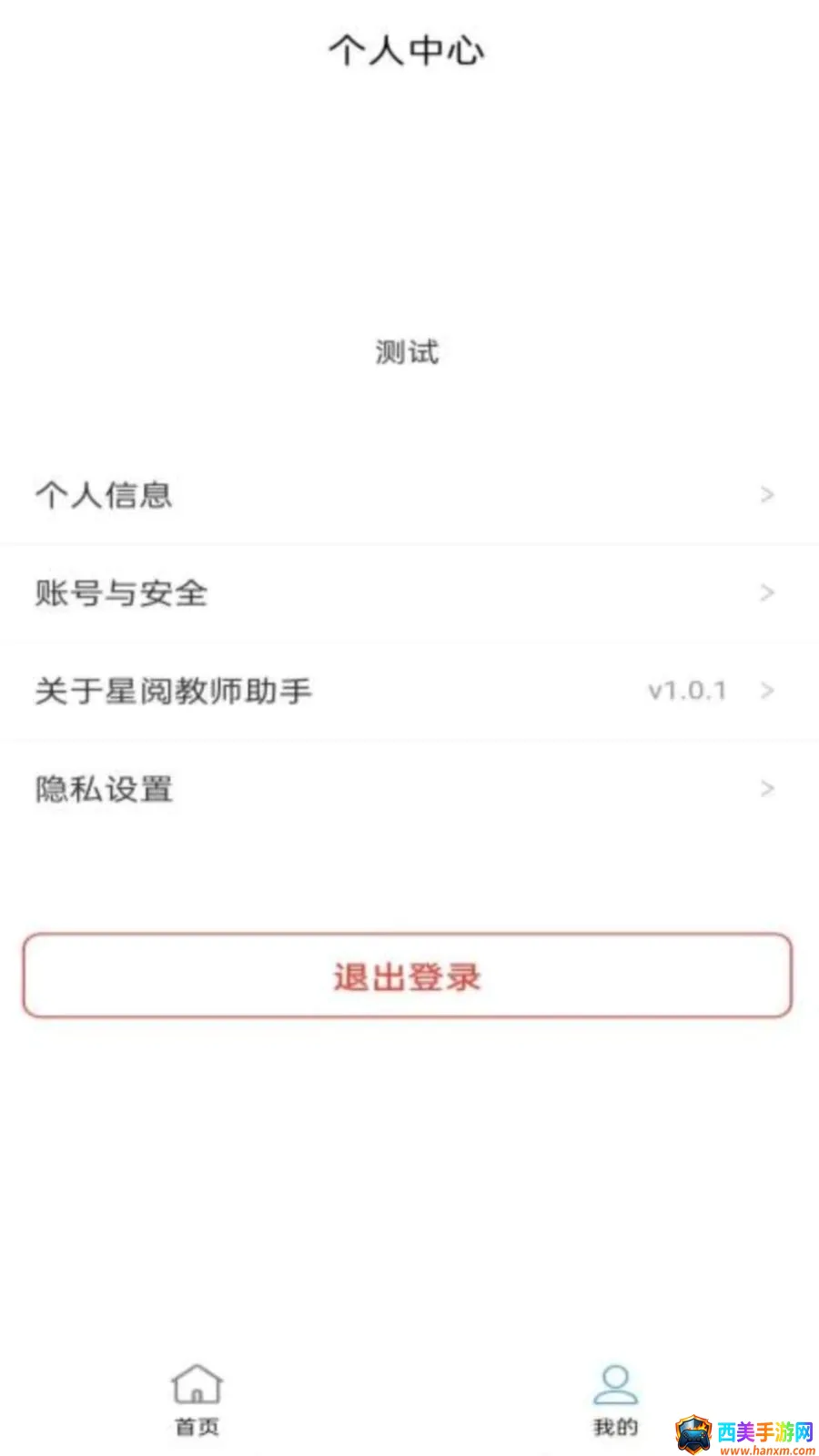
Task: Open 账号与安全 settings
Action: tap(409, 593)
